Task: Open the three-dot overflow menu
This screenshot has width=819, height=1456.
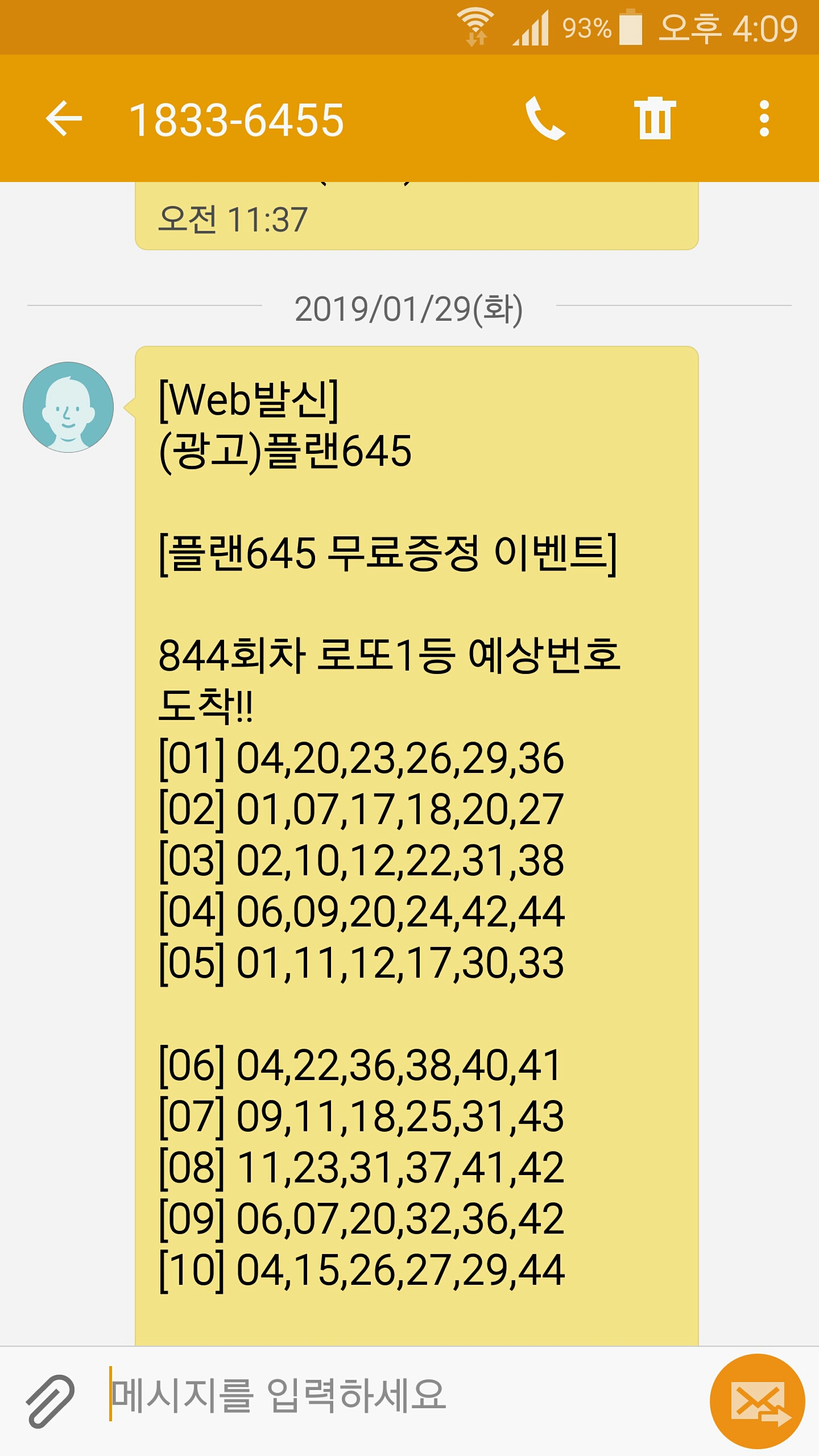Action: tap(764, 118)
